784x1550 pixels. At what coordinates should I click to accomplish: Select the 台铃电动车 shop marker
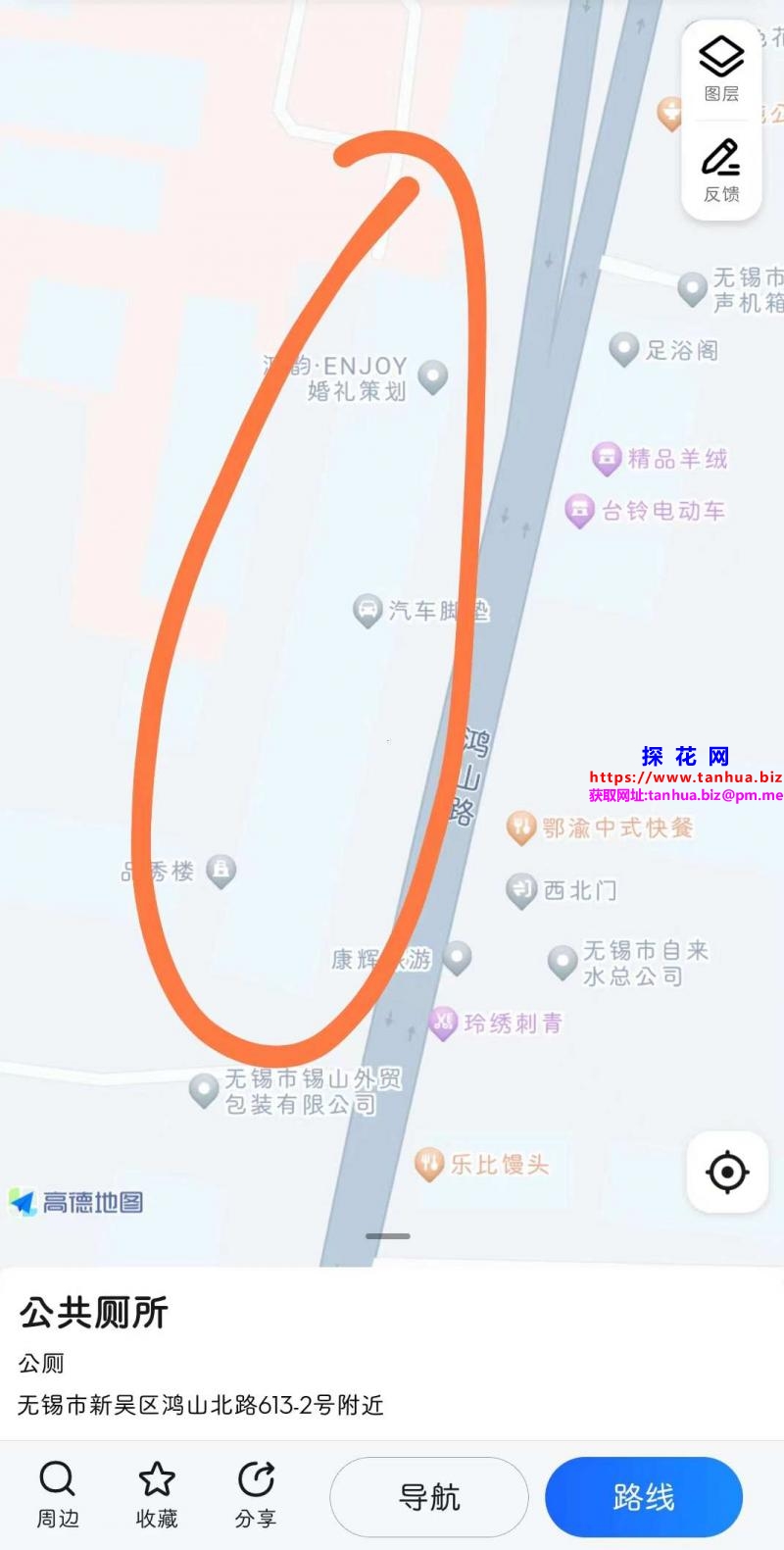pos(580,510)
